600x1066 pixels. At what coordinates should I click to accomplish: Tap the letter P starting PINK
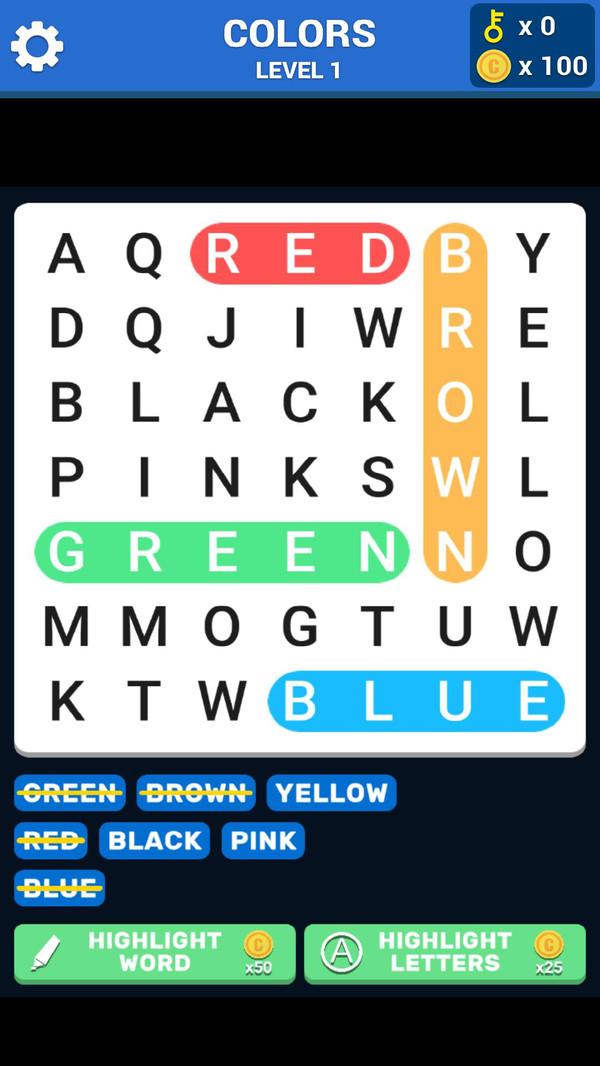tap(66, 478)
